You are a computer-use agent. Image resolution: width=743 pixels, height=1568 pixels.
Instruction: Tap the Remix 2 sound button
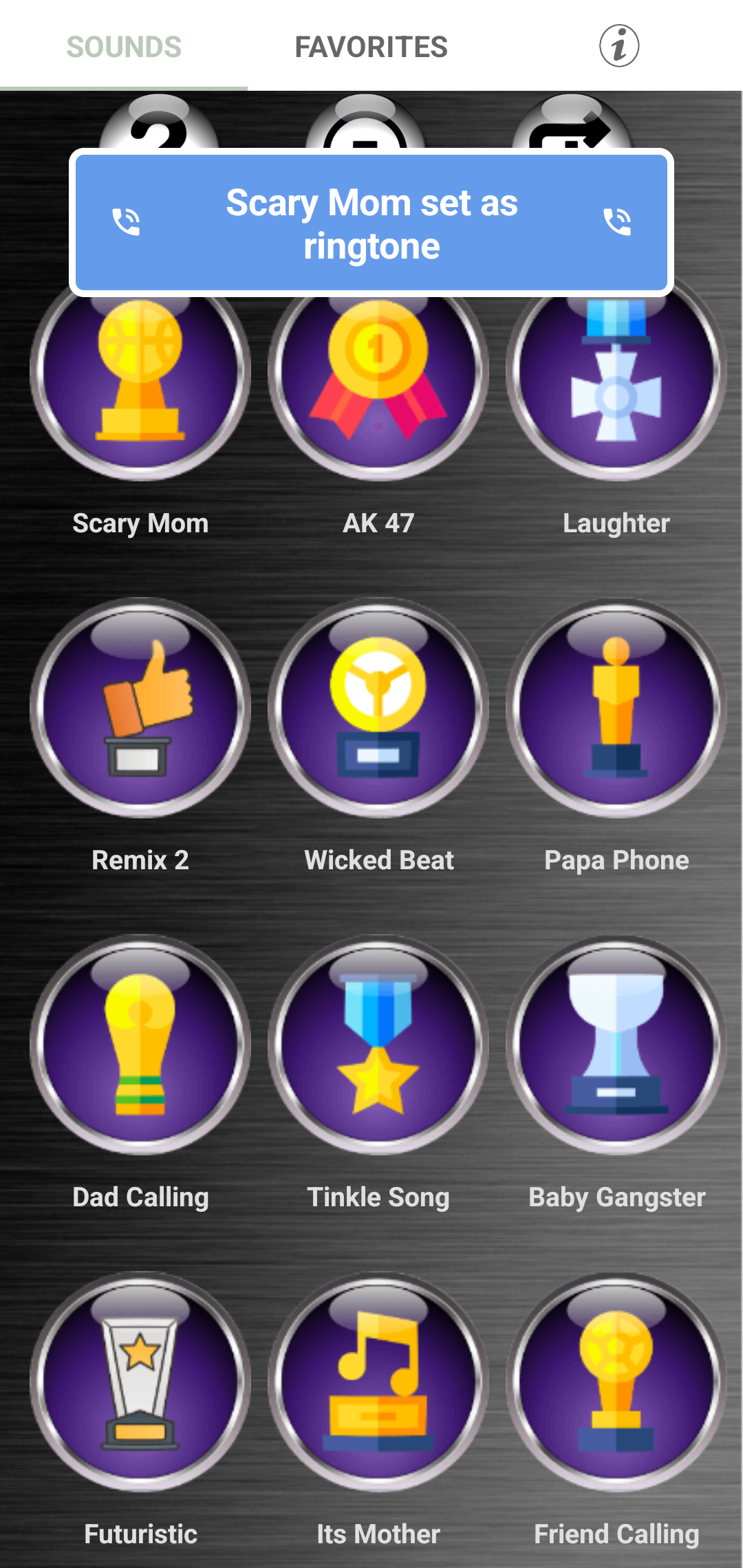(x=140, y=708)
